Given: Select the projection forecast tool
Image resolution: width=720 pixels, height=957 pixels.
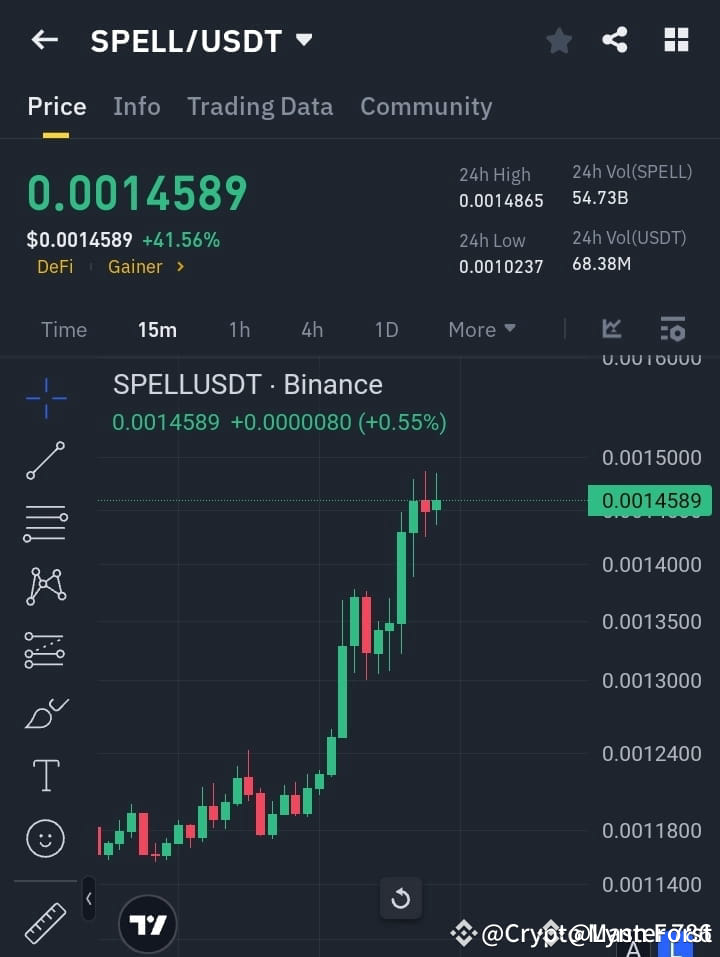Looking at the screenshot, I should (44, 650).
